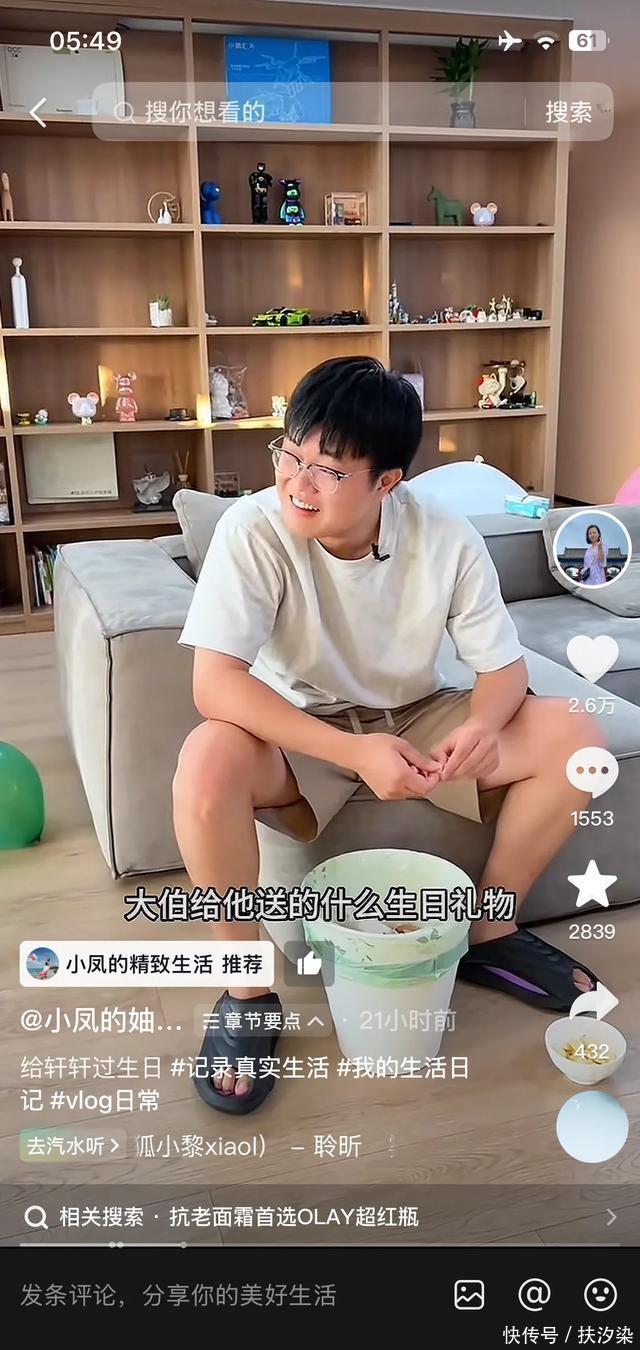640x1350 pixels.
Task: Open the comments section
Action: pos(592,772)
